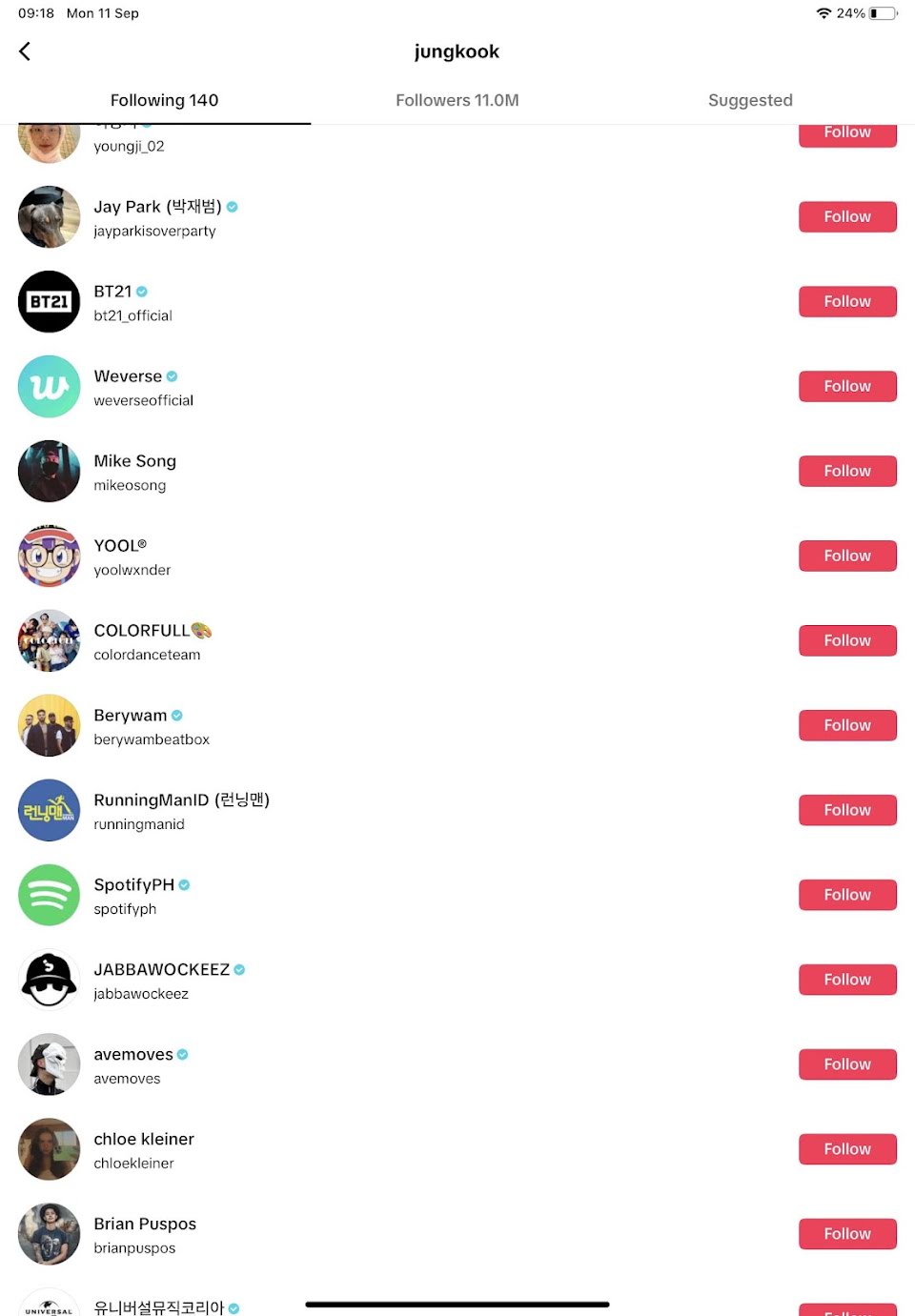
Task: Follow the BT21 account
Action: click(847, 301)
